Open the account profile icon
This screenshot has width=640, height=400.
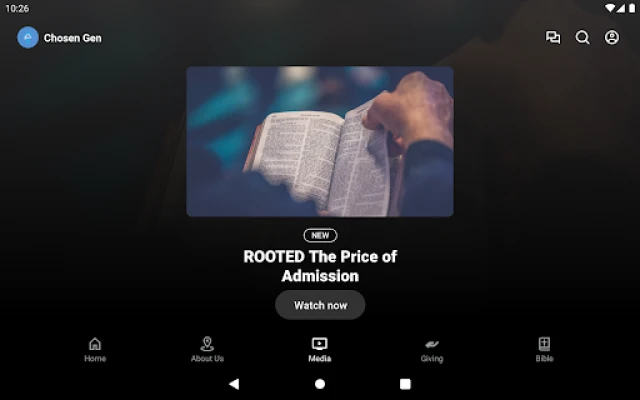pyautogui.click(x=612, y=38)
